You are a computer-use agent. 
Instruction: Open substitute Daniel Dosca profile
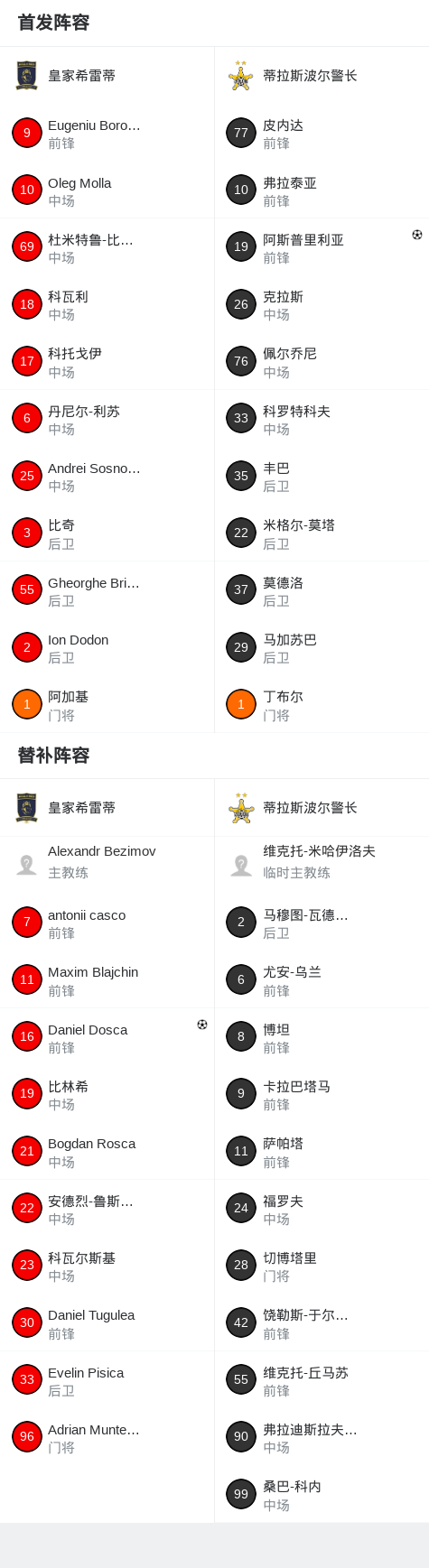coord(107,1037)
